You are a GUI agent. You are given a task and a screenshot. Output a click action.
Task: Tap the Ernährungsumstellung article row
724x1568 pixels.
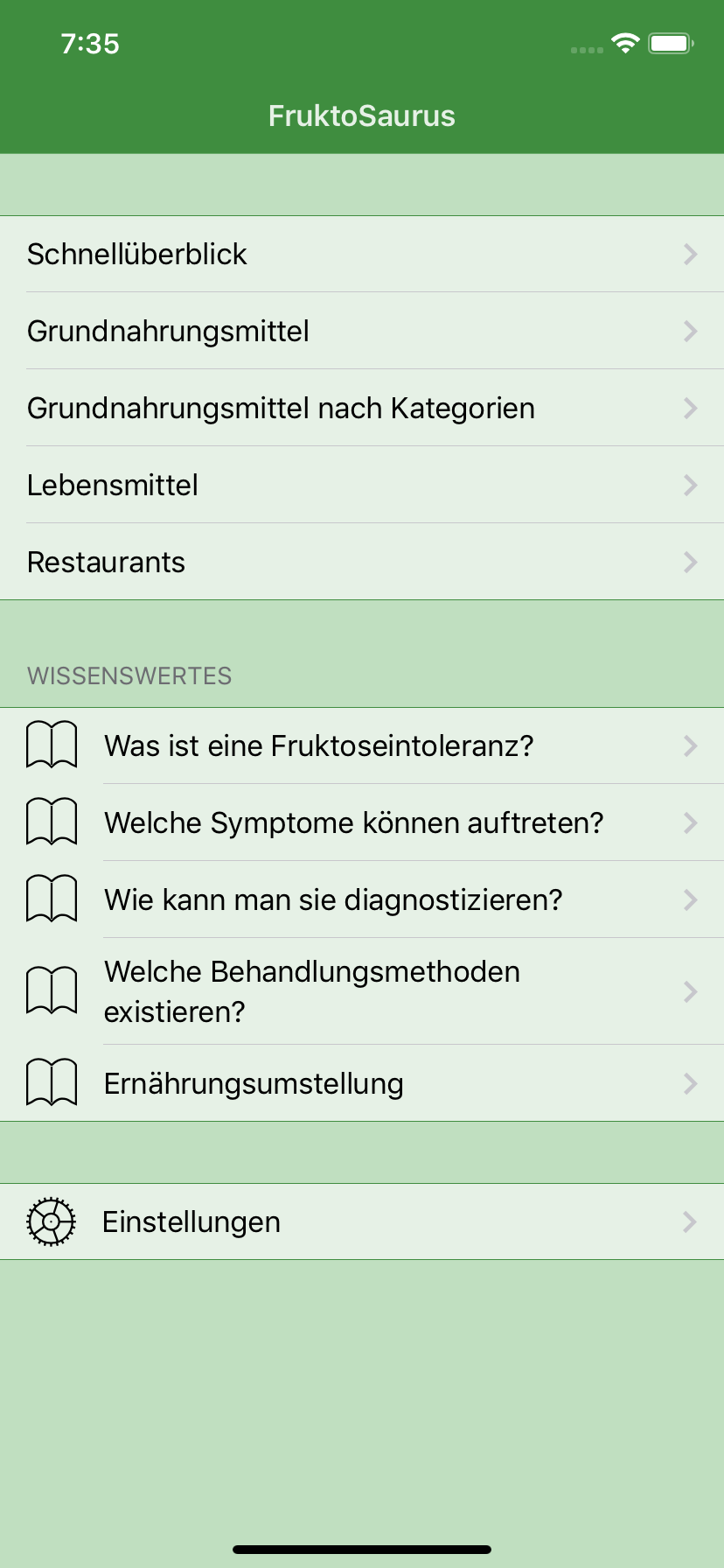click(x=362, y=1084)
